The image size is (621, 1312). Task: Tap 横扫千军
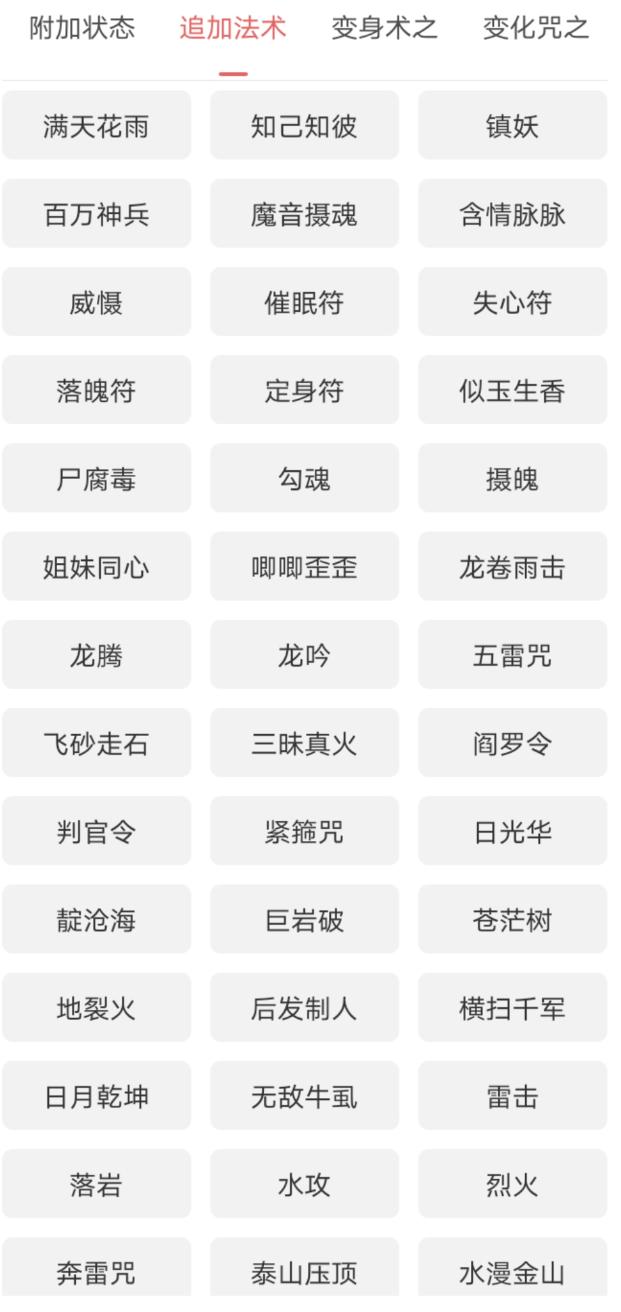pos(512,1007)
